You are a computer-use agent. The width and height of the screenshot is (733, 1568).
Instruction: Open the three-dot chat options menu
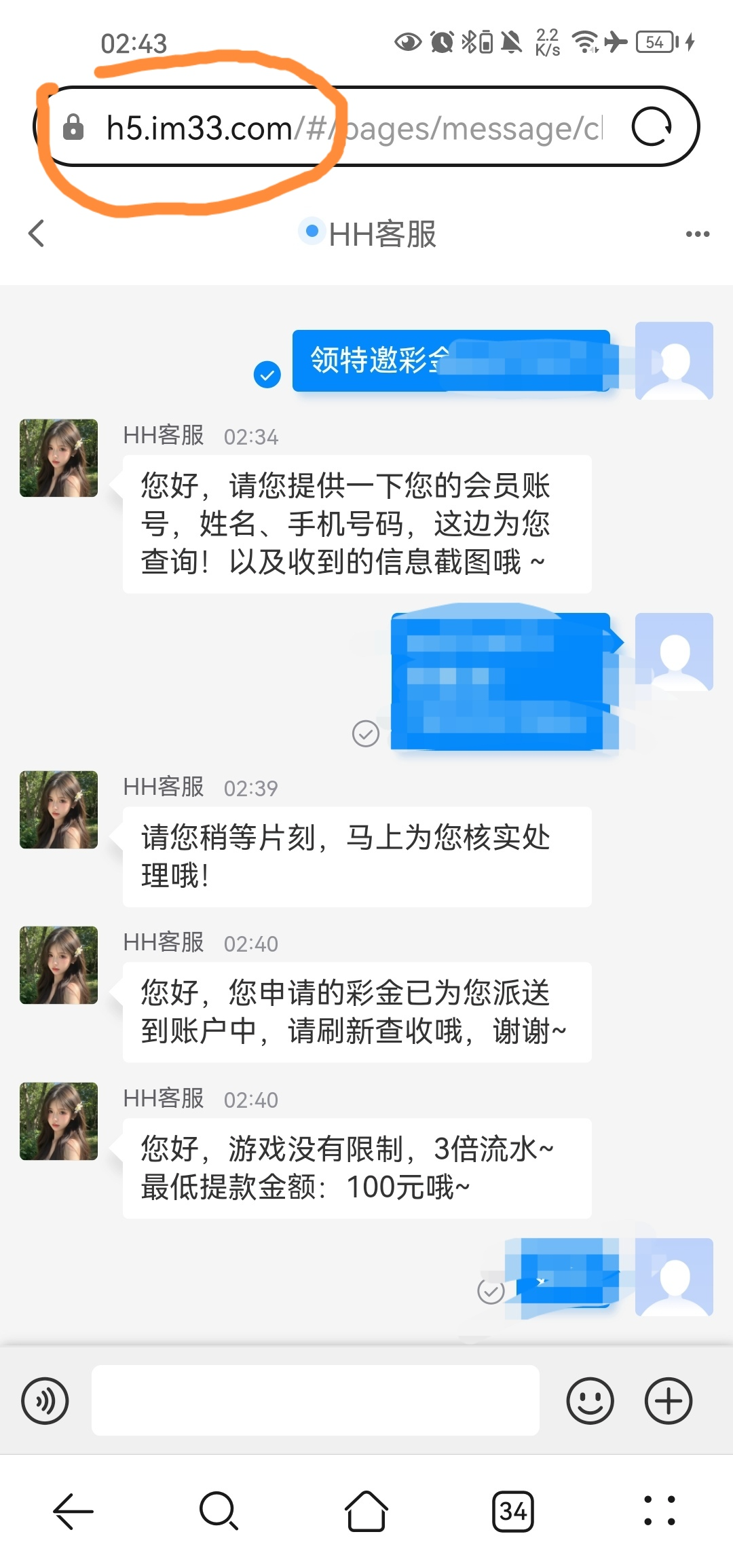pos(697,234)
